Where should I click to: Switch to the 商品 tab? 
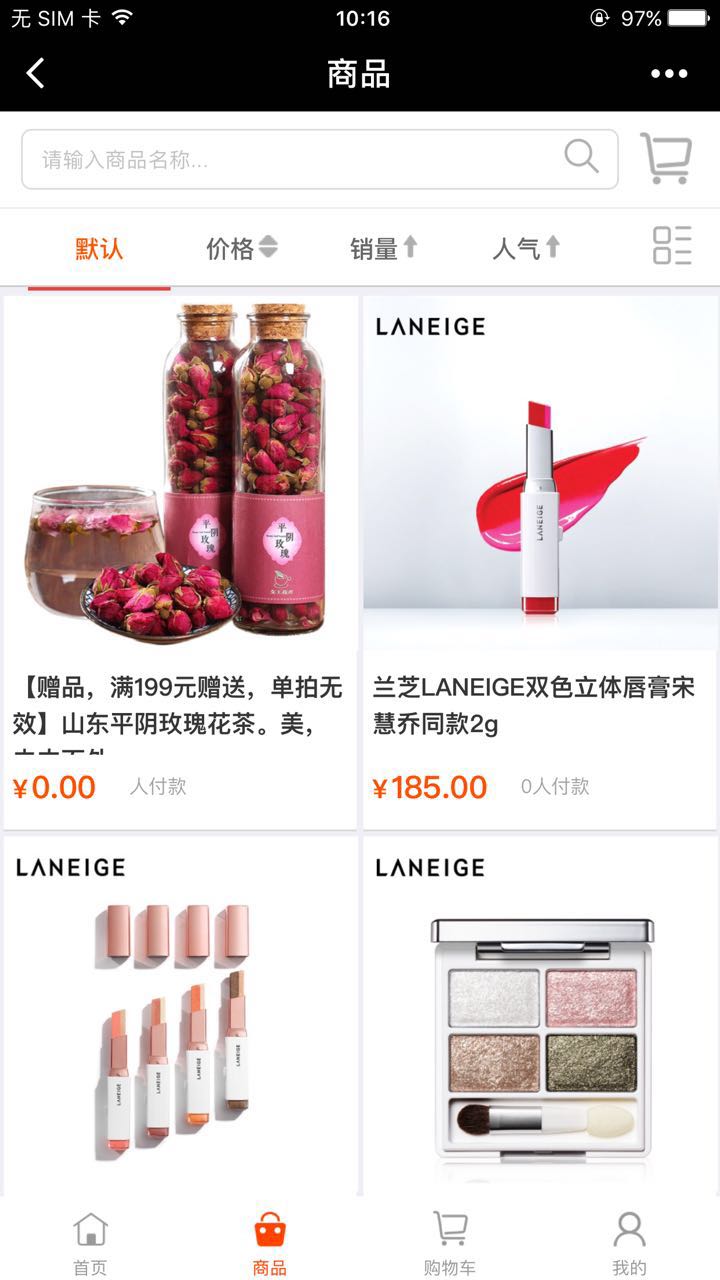point(270,1243)
